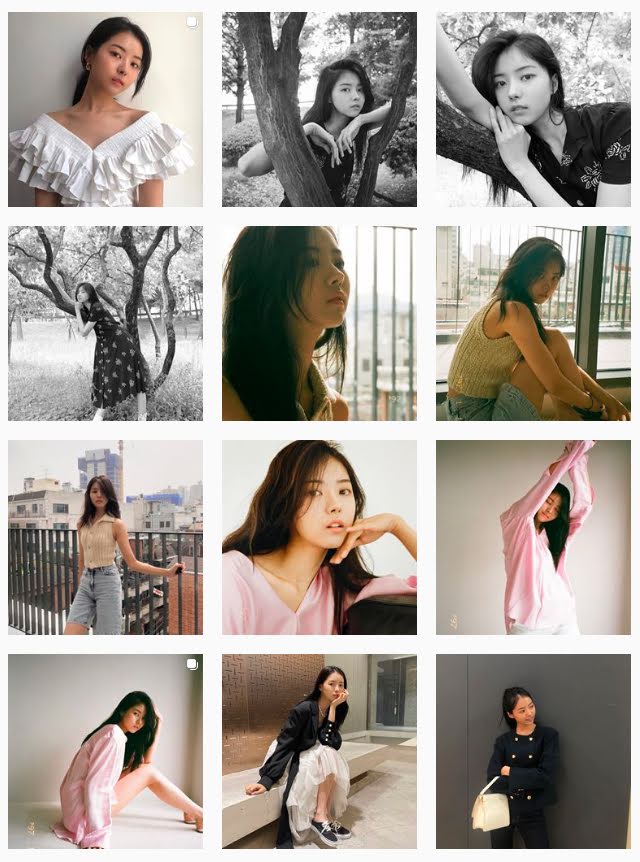Image resolution: width=640 pixels, height=862 pixels.
Task: Open the pink shirt arms-raised photo
Action: (x=533, y=537)
